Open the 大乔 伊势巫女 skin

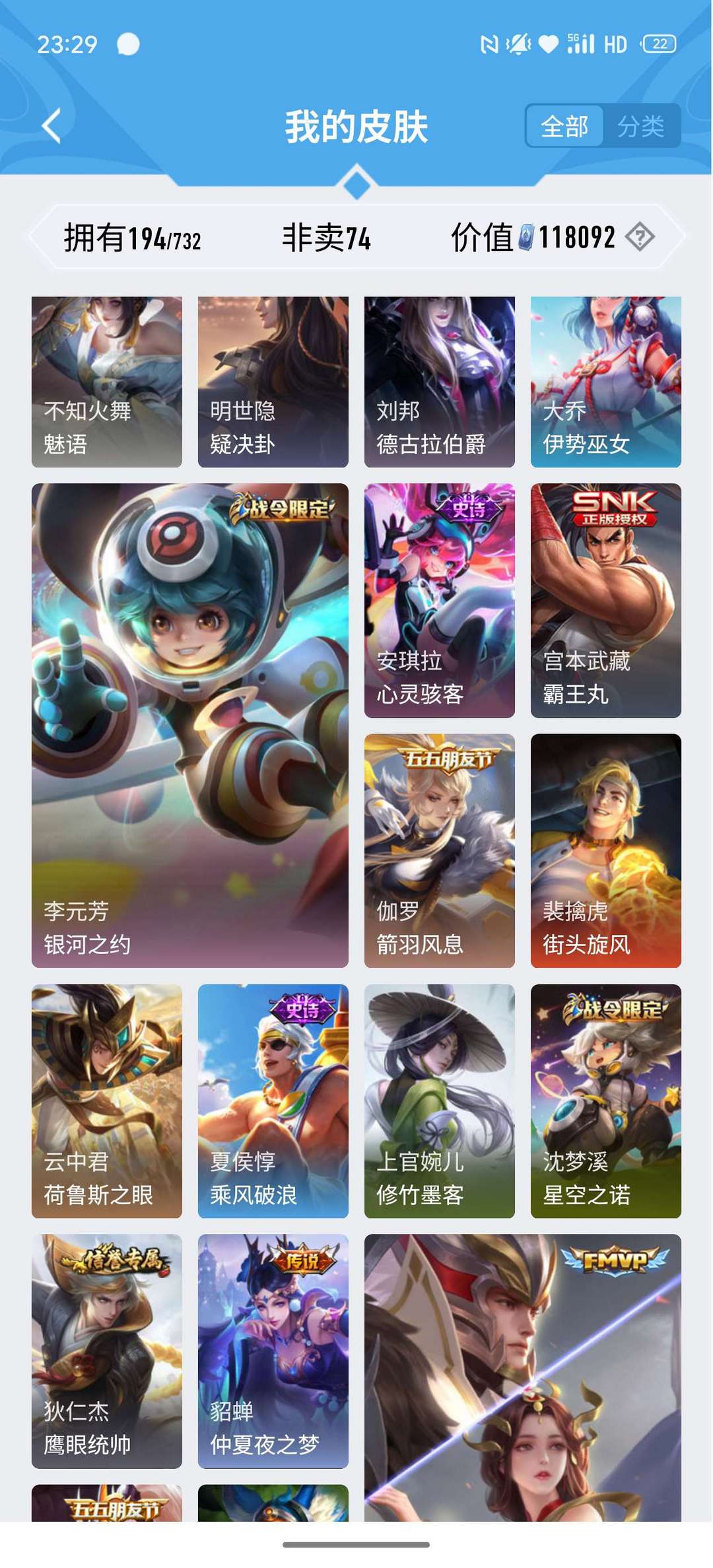pos(606,382)
